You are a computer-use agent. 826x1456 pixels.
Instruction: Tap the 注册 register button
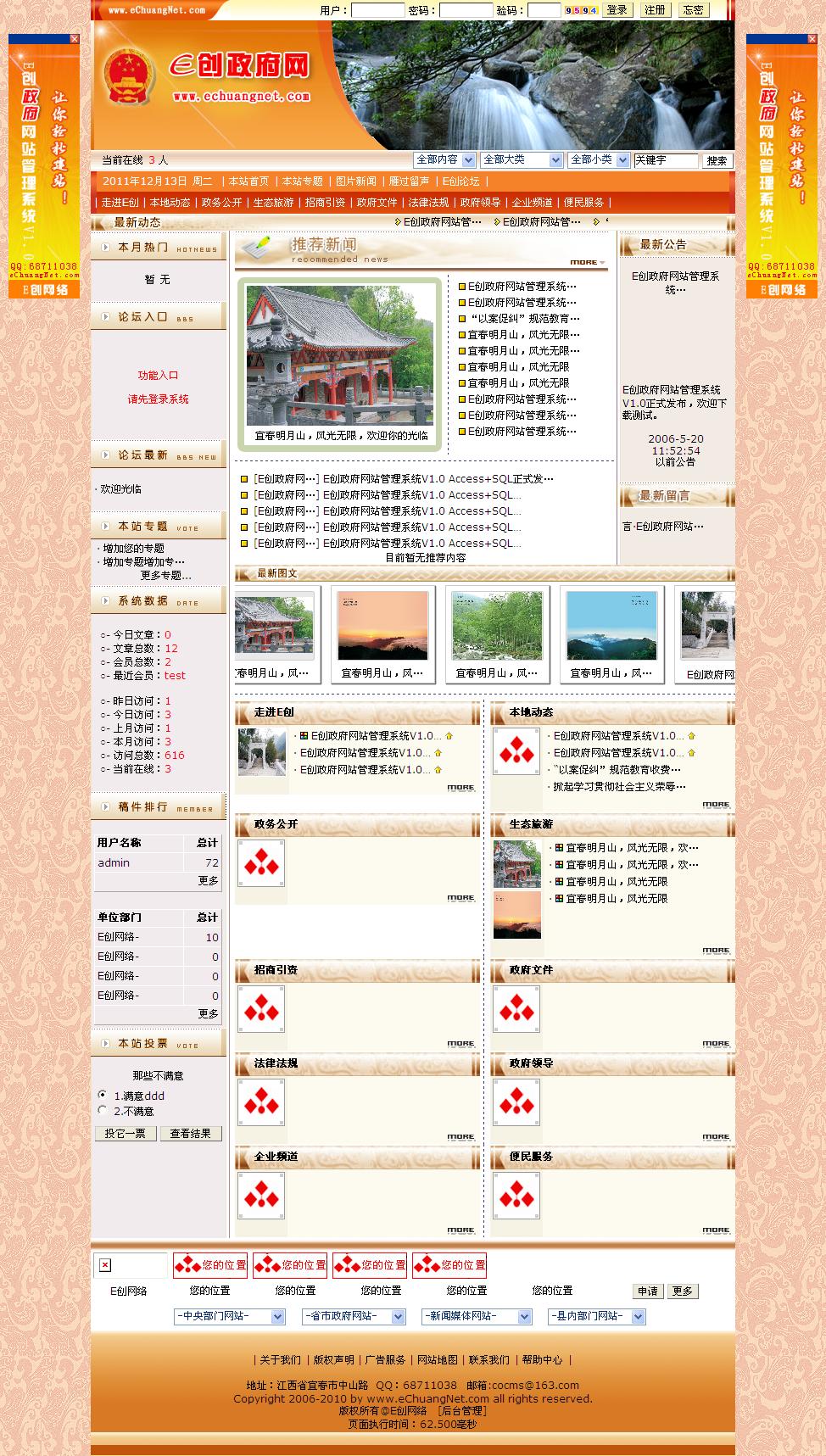point(655,10)
